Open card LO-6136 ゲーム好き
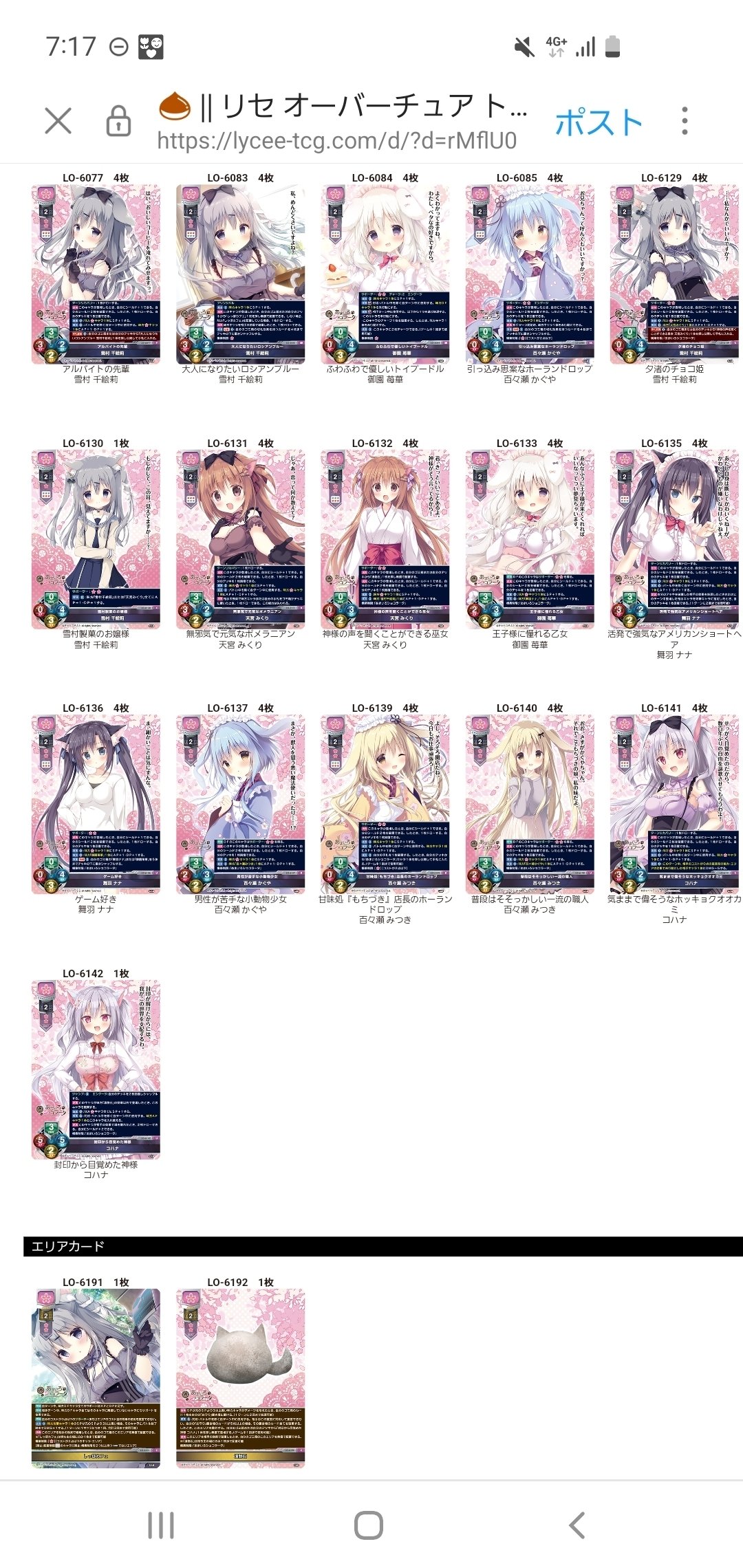The width and height of the screenshot is (743, 1568). click(96, 804)
